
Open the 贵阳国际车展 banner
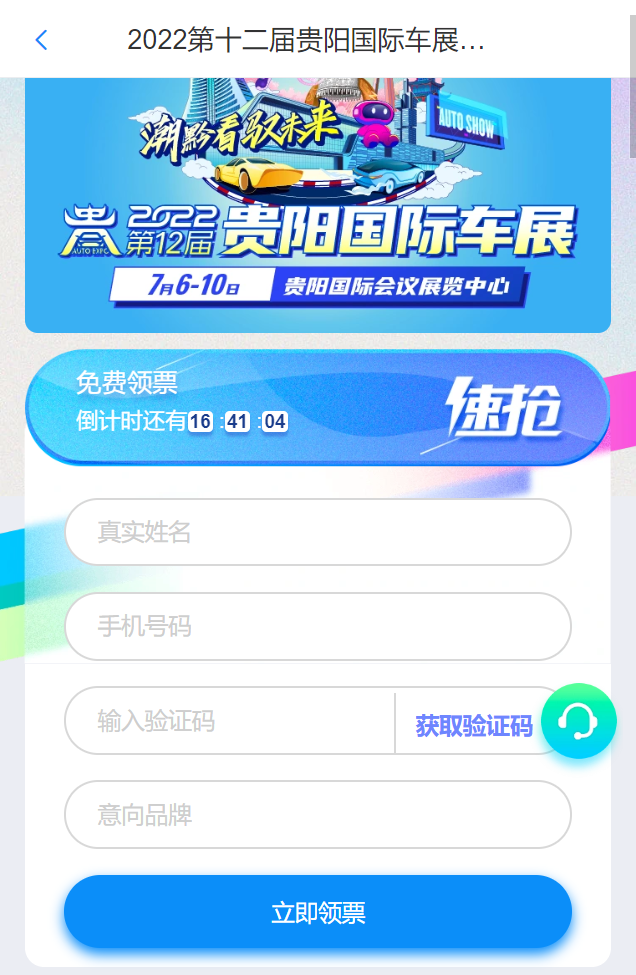317,205
